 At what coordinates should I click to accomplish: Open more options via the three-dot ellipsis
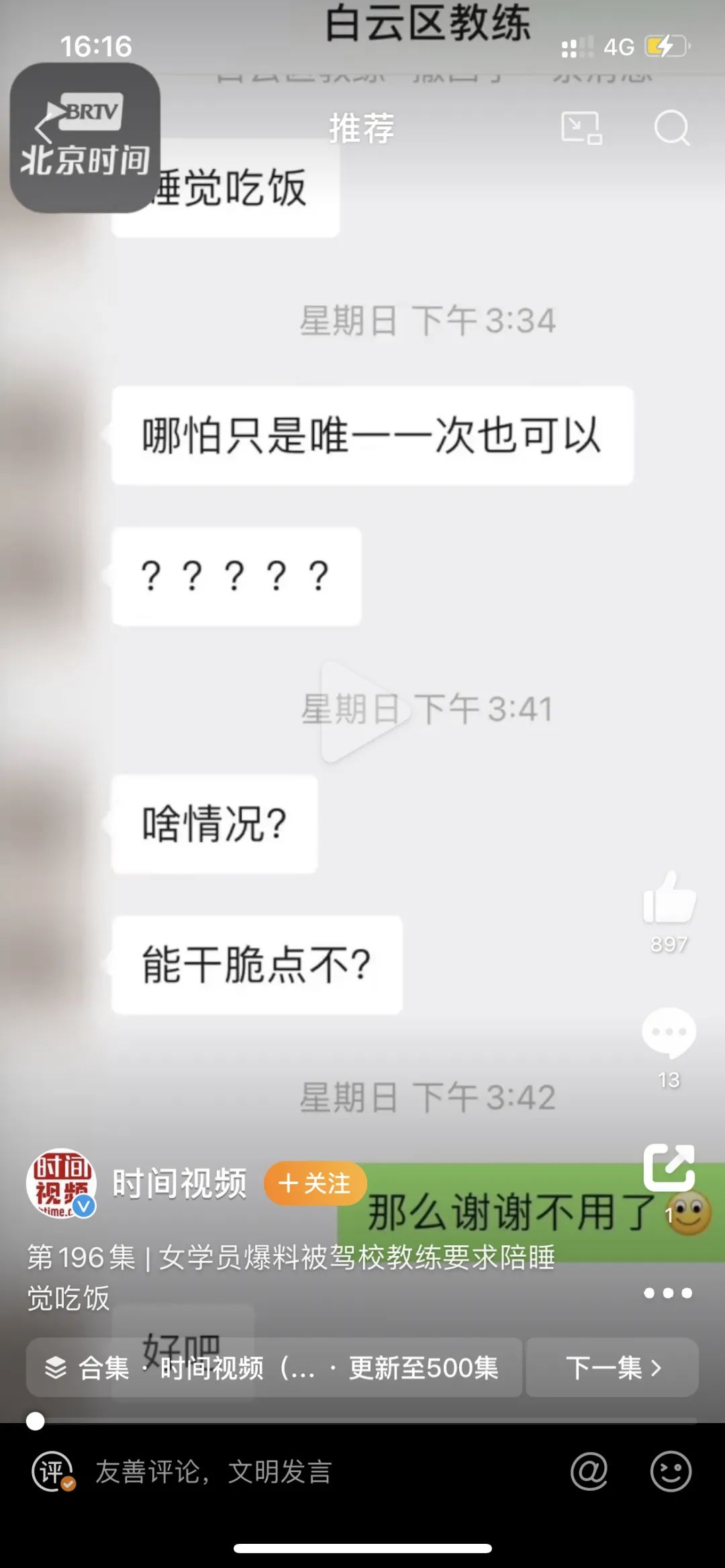[669, 1292]
